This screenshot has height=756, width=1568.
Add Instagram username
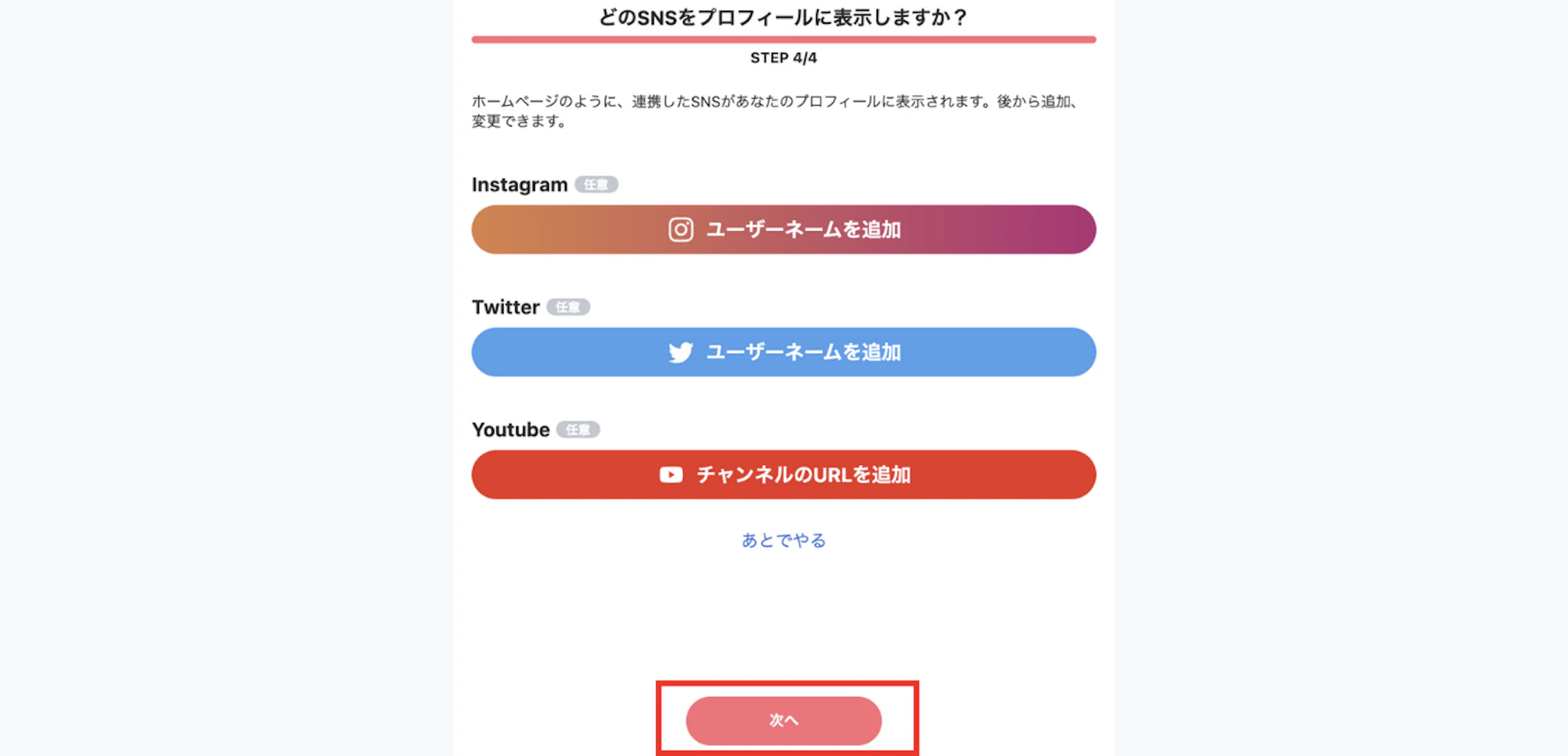(x=783, y=229)
